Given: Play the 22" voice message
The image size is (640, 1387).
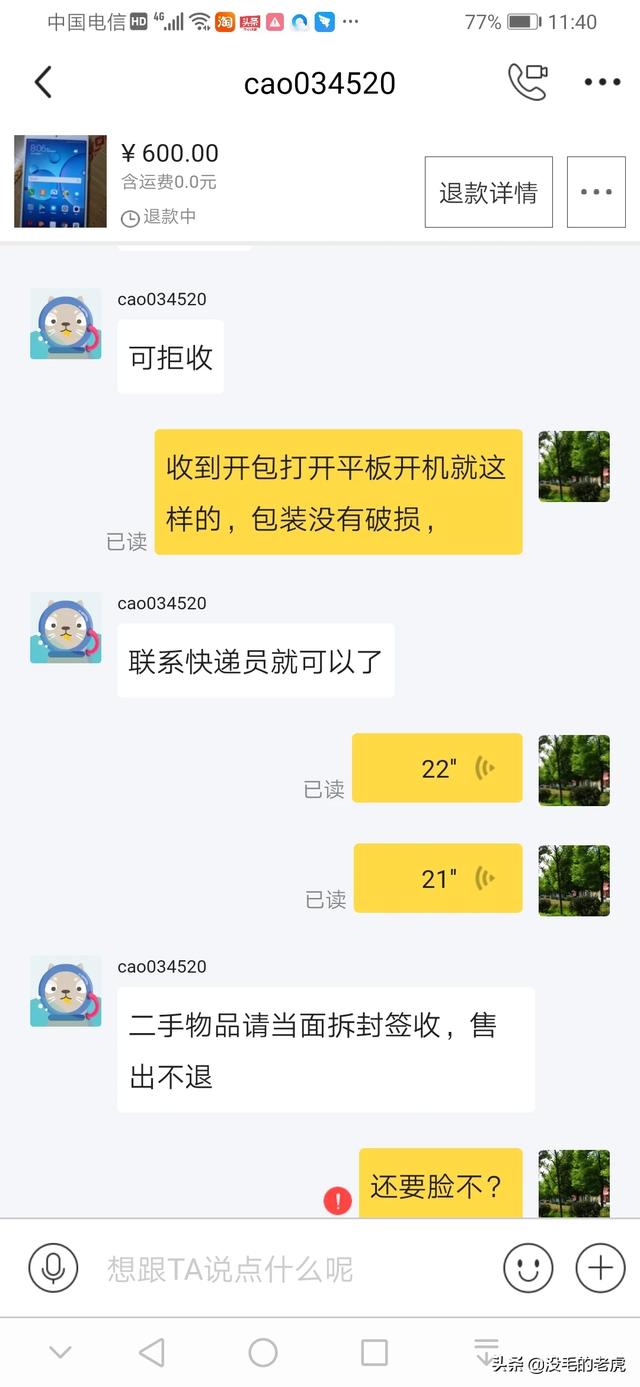Looking at the screenshot, I should coord(437,768).
